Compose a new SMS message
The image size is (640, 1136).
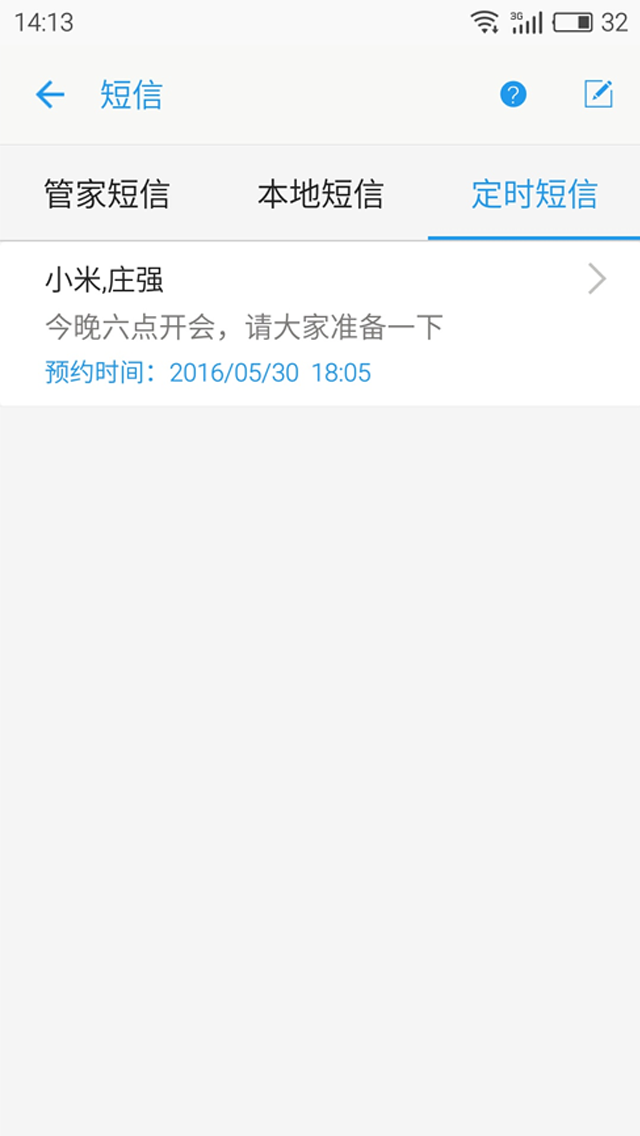coord(598,95)
